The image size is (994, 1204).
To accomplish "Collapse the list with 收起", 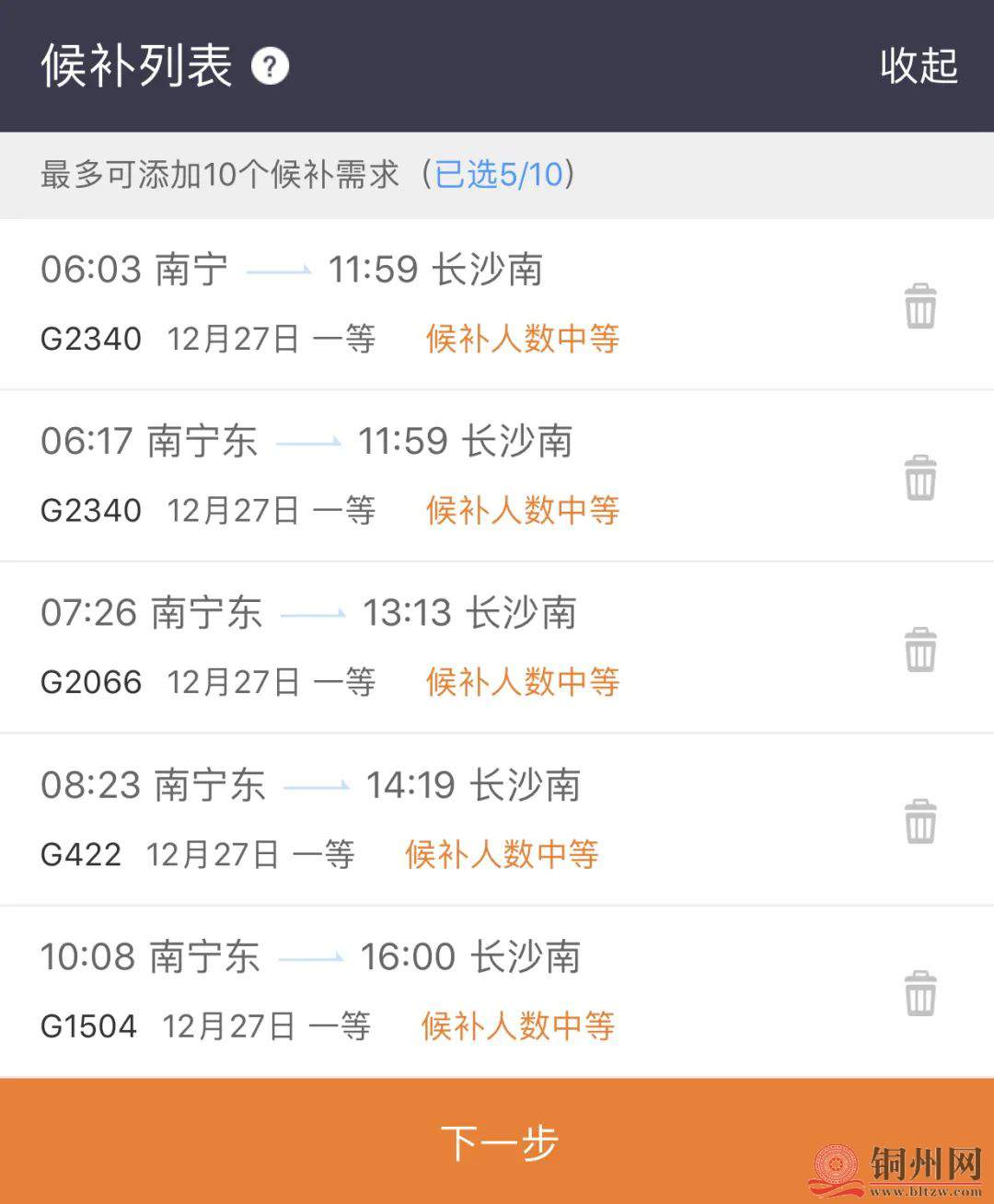I will click(919, 66).
